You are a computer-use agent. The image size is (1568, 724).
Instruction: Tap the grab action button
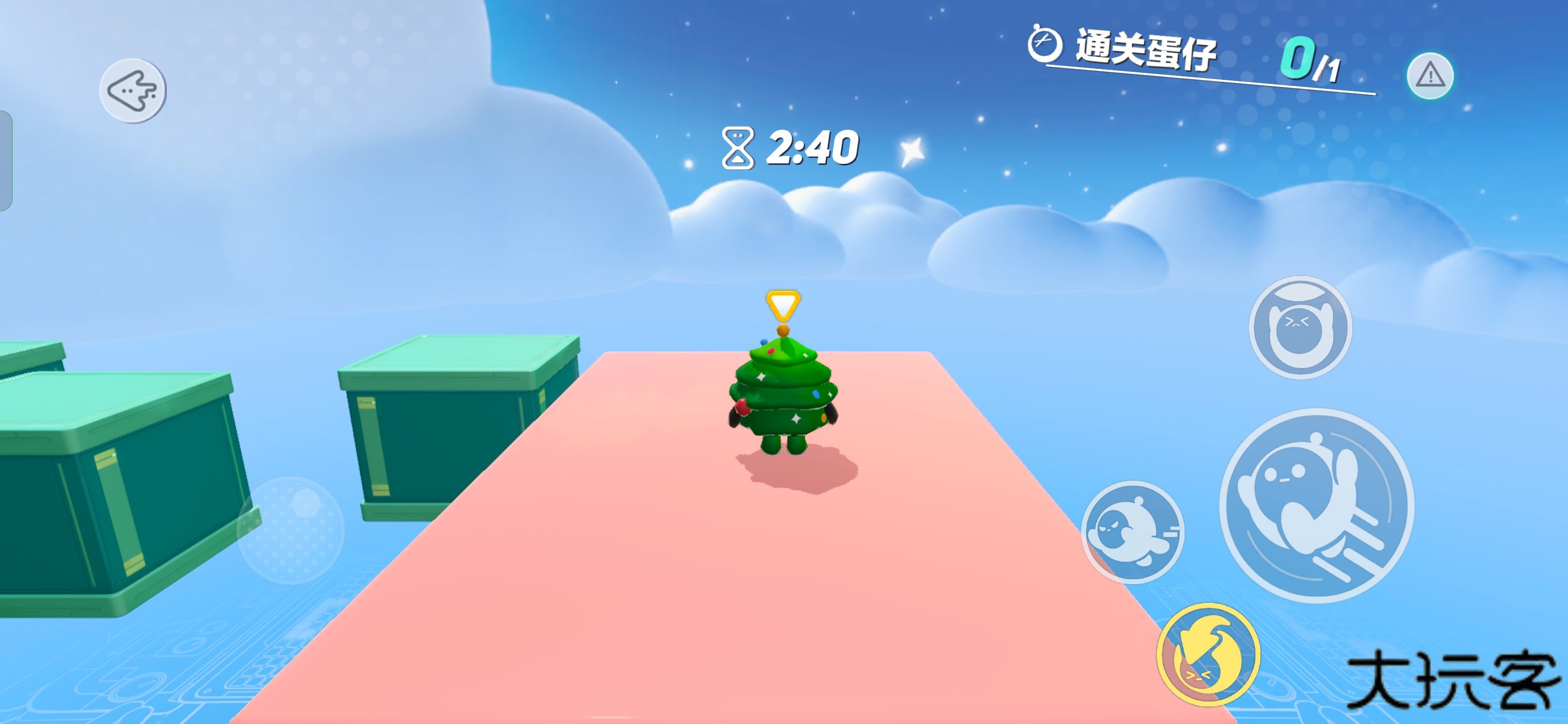coord(1300,328)
